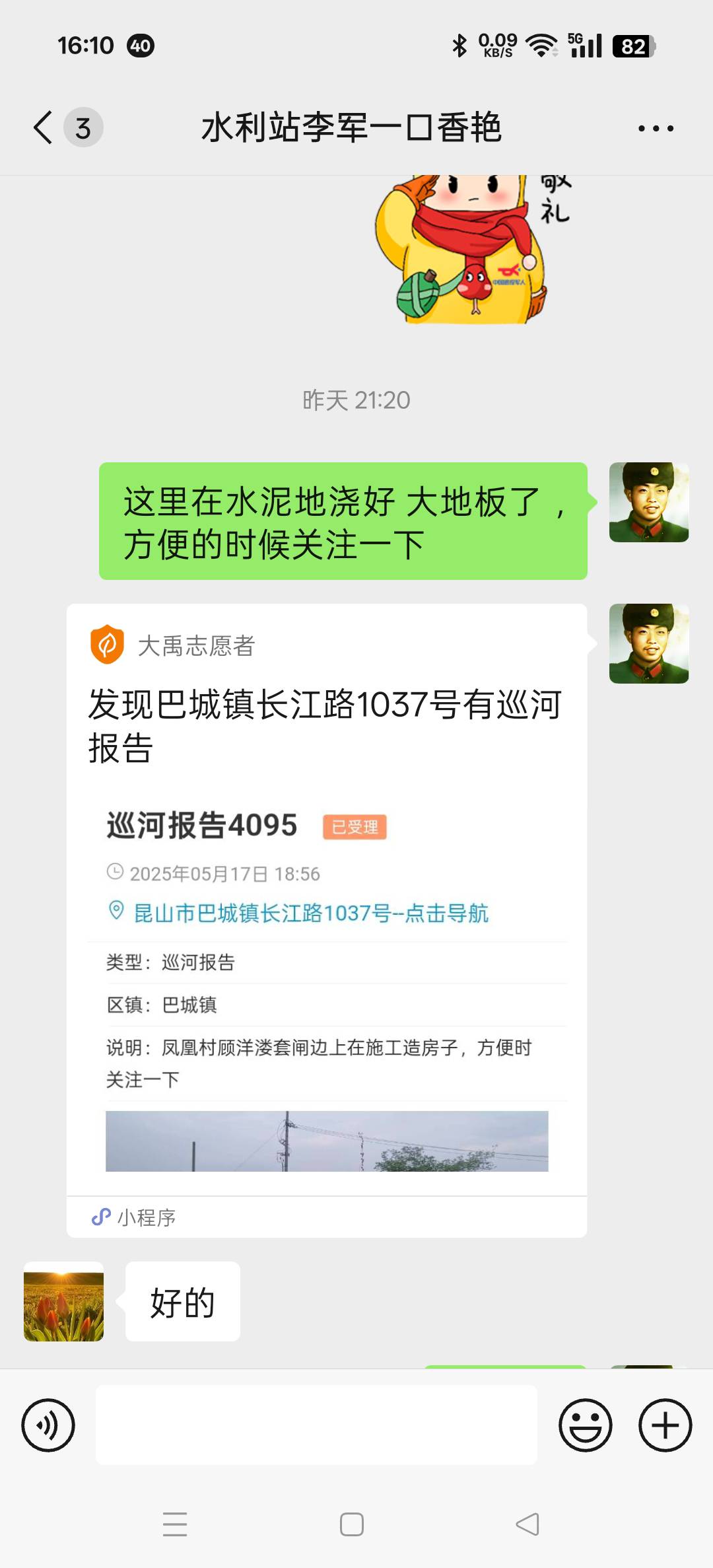Open chat info via three-dot menu

pos(656,128)
